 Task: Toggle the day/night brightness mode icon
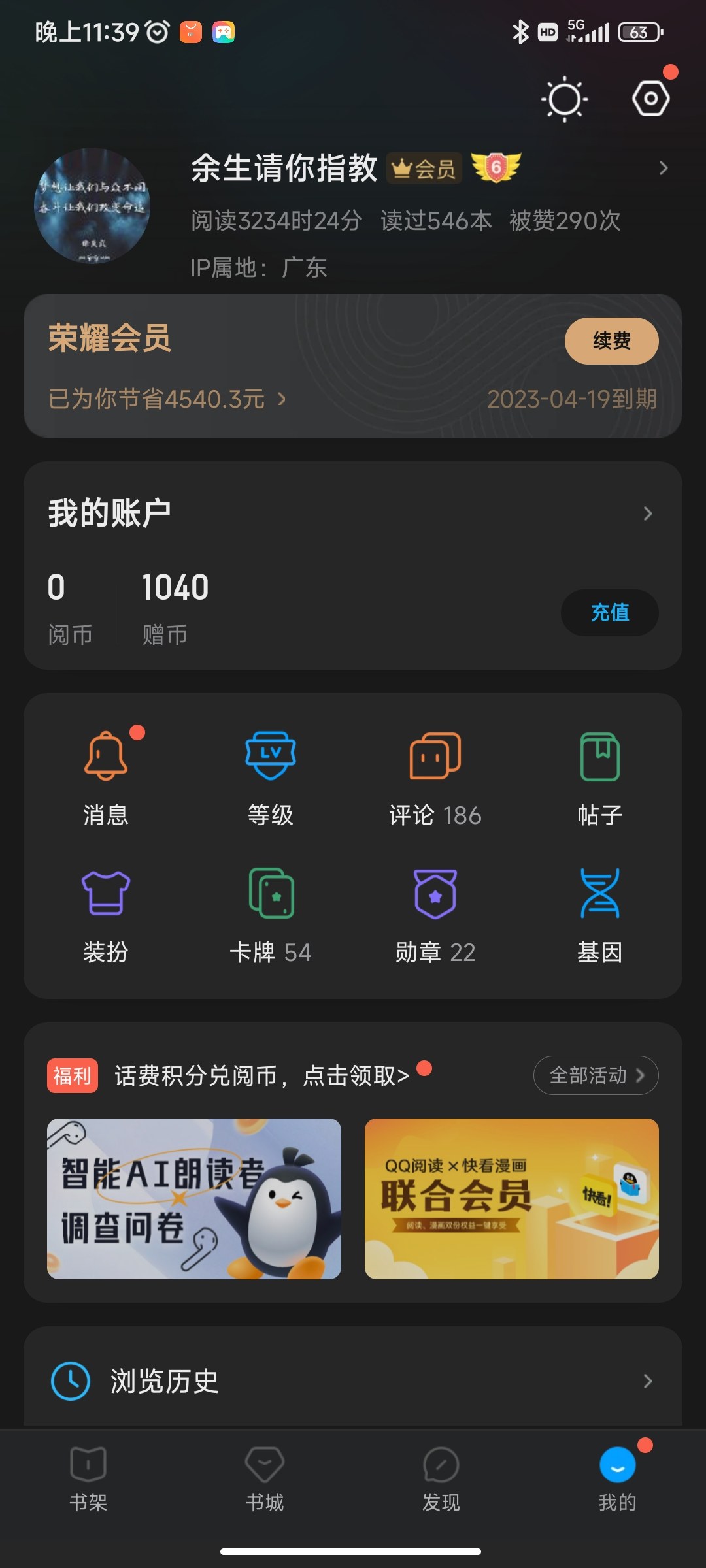click(x=565, y=99)
